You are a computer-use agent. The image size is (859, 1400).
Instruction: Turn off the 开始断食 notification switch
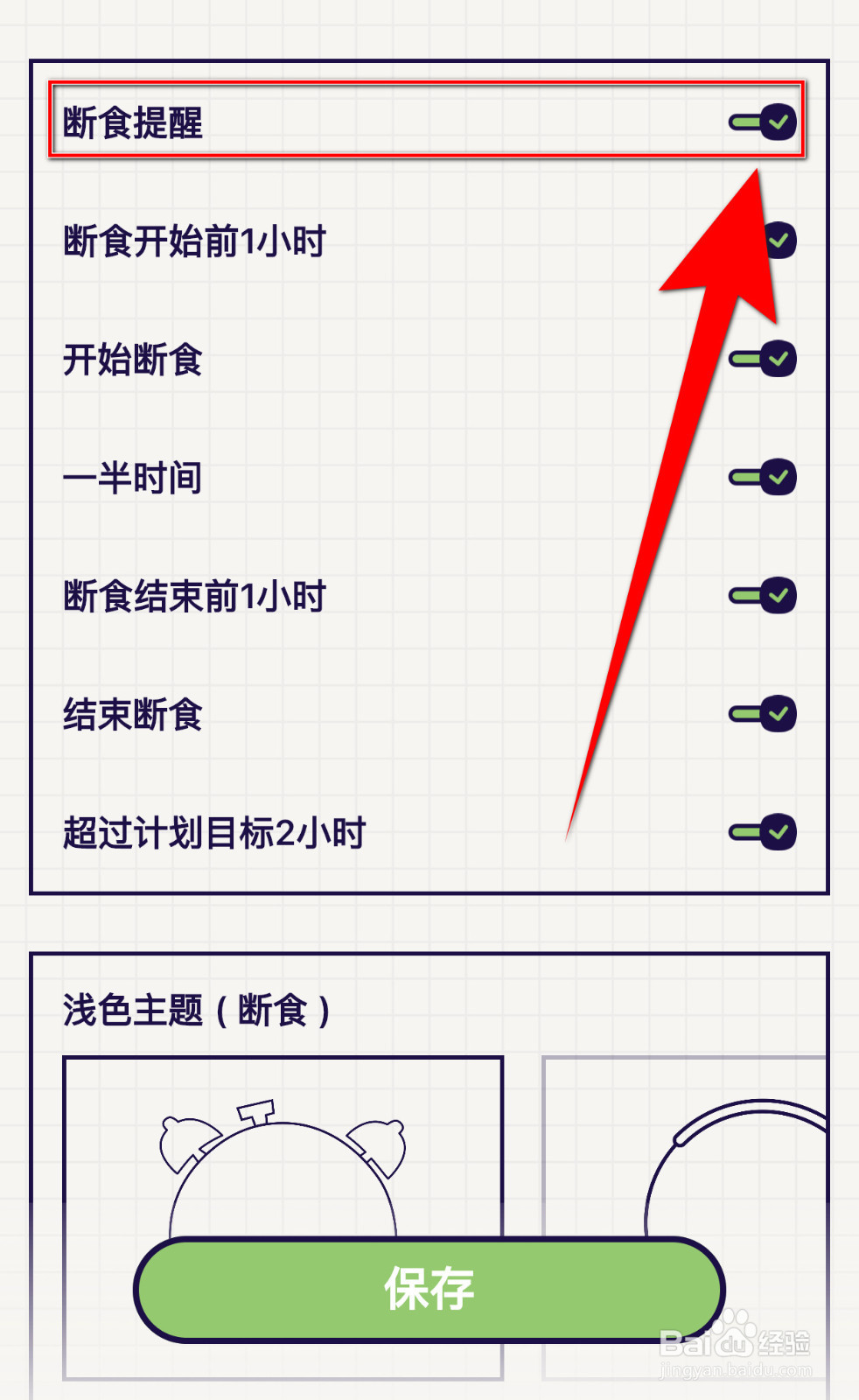763,357
